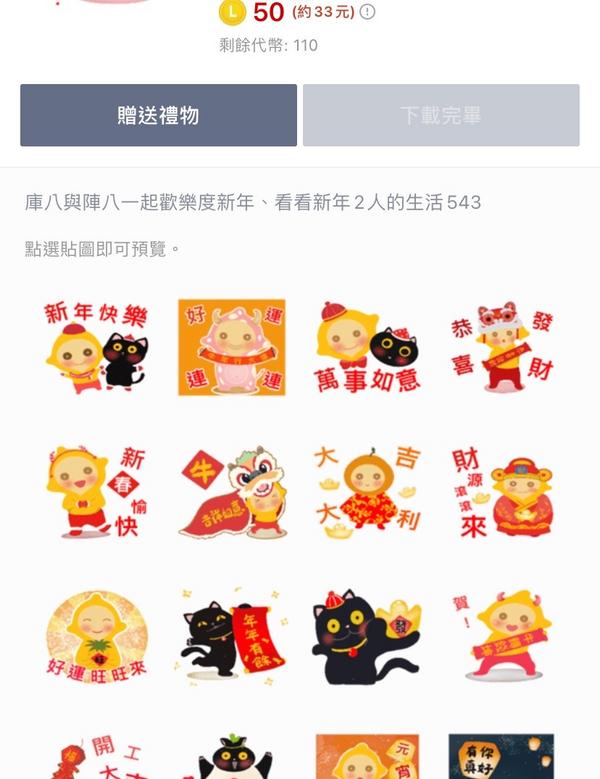The width and height of the screenshot is (600, 779).
Task: Preview the 年年有餘 black cat sticker
Action: coord(232,635)
